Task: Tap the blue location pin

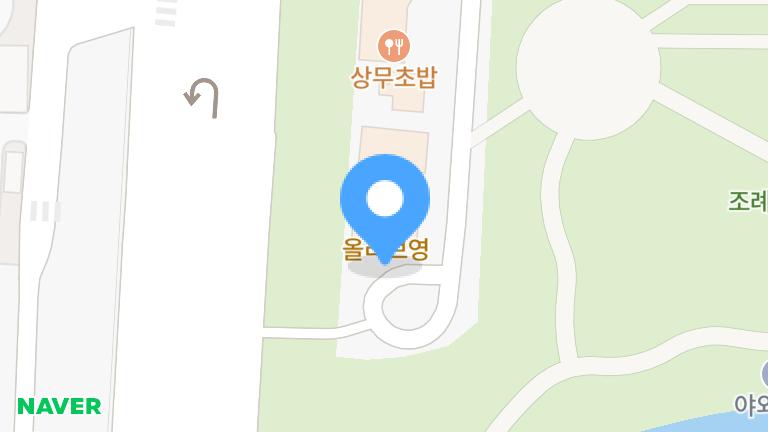Action: pyautogui.click(x=385, y=201)
